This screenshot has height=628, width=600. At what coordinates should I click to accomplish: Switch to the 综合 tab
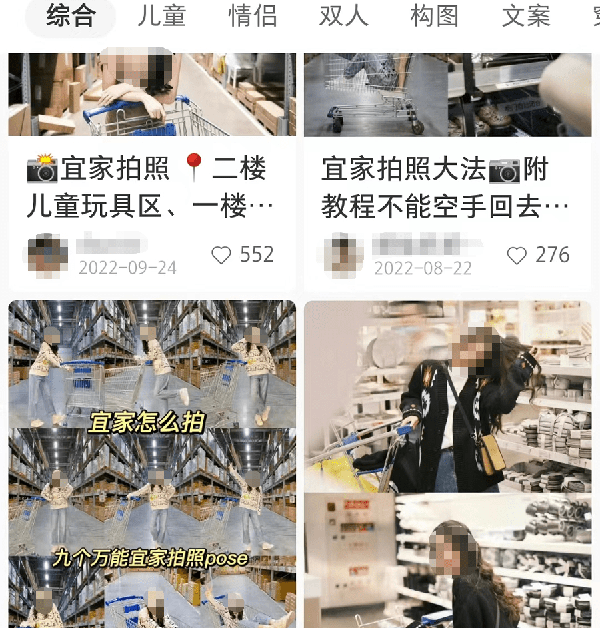(70, 17)
